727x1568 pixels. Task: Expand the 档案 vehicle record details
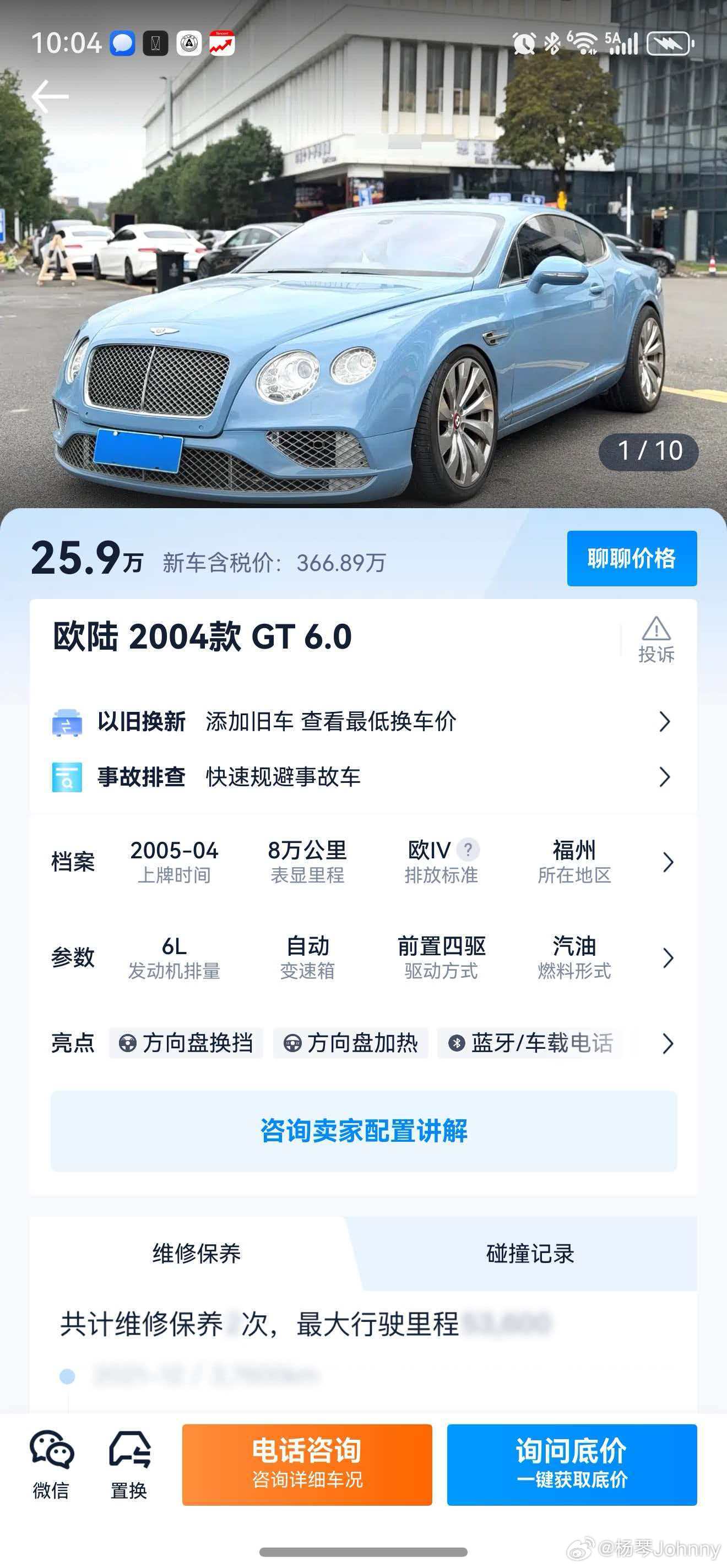668,863
